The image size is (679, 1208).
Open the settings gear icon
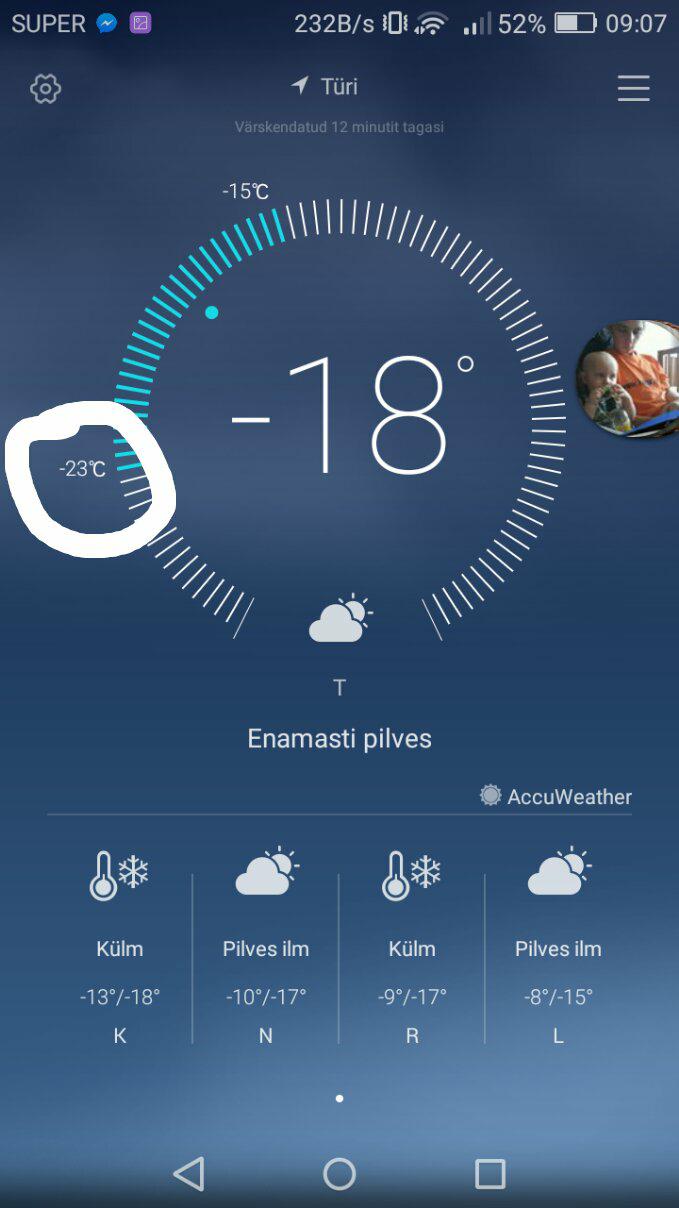pos(46,89)
